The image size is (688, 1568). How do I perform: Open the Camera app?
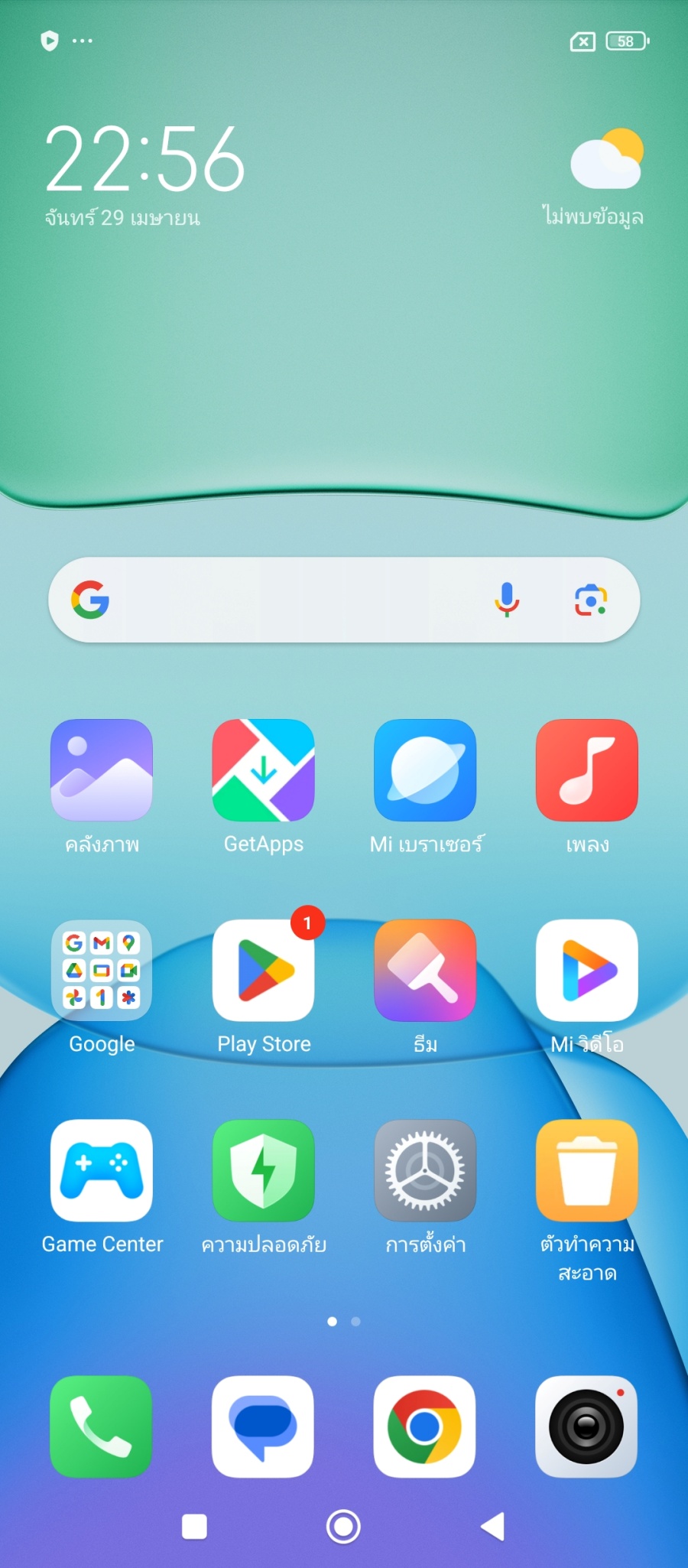coord(587,1426)
